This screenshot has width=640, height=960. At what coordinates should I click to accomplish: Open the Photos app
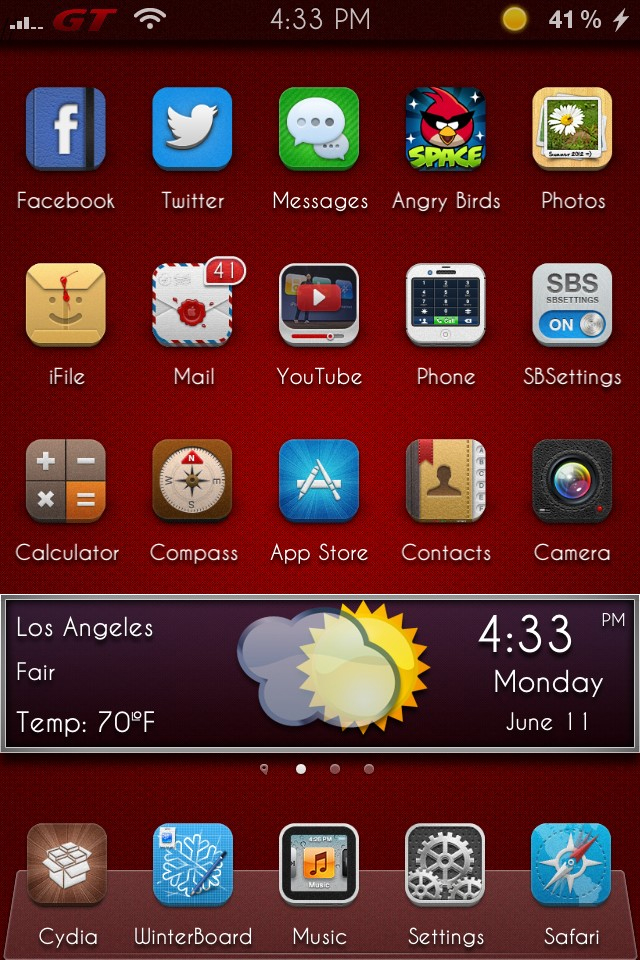(x=572, y=128)
